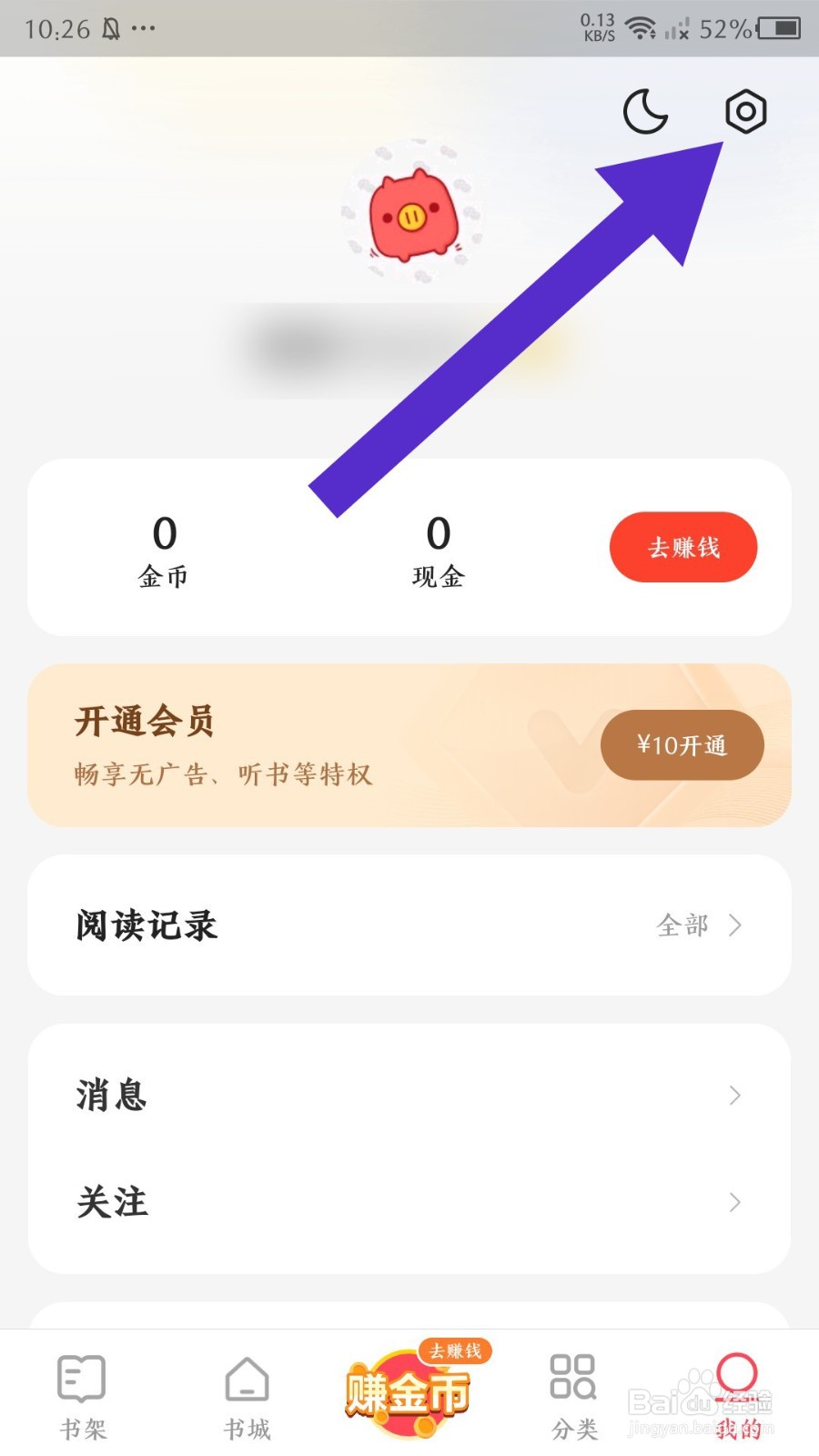Screen dimensions: 819x1456
Task: Tap ¥10开通 to purchase membership
Action: (683, 744)
